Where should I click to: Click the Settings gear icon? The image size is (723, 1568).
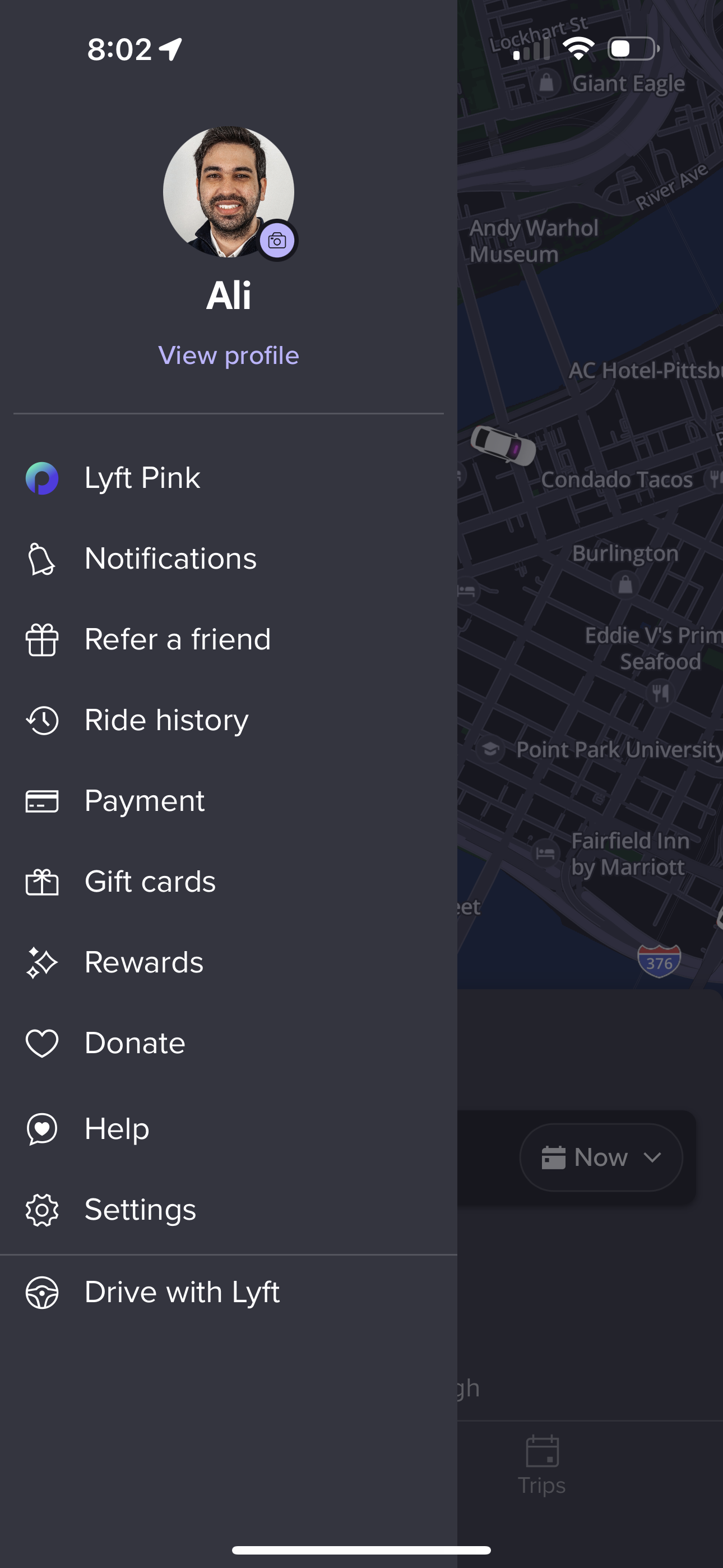(41, 1210)
